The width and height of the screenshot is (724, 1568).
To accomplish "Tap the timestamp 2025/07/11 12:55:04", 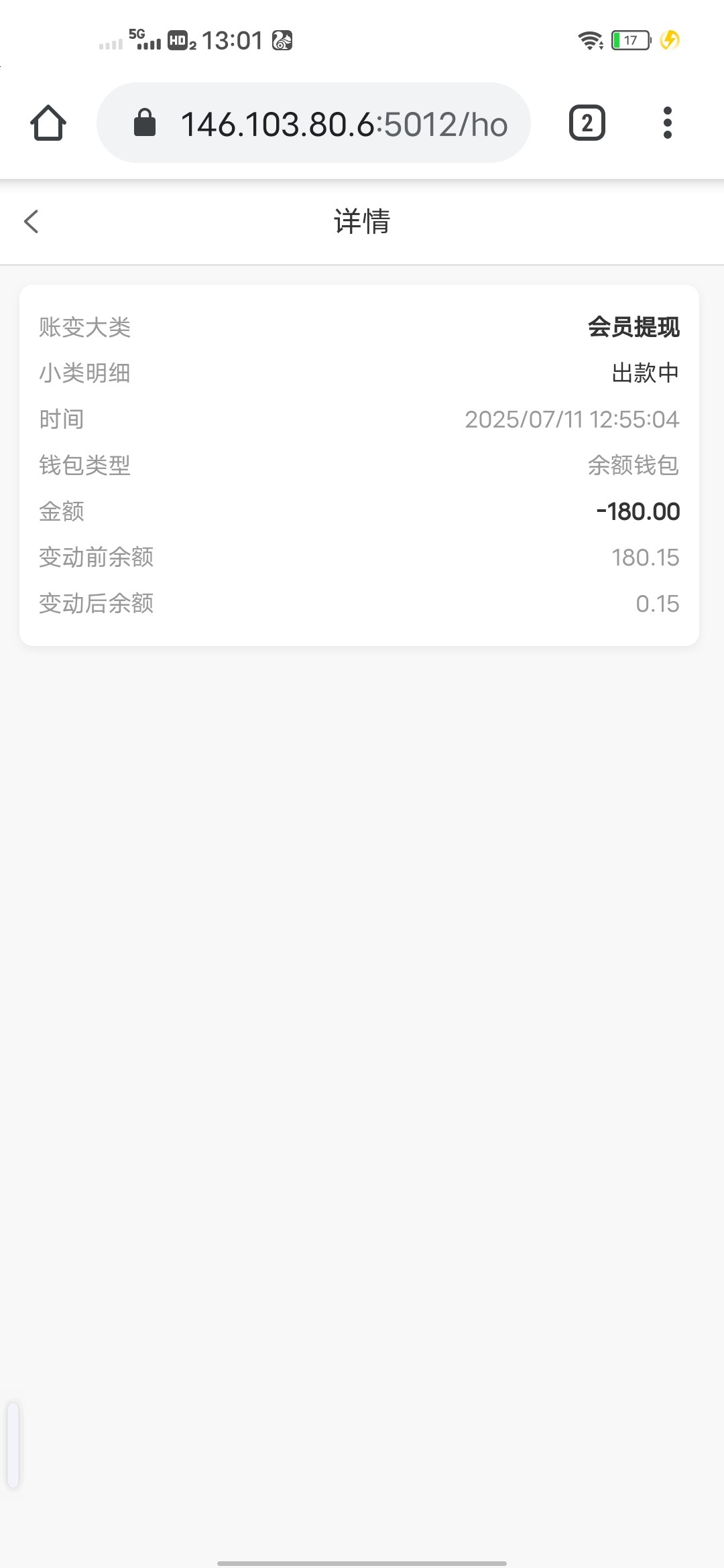I will click(573, 419).
